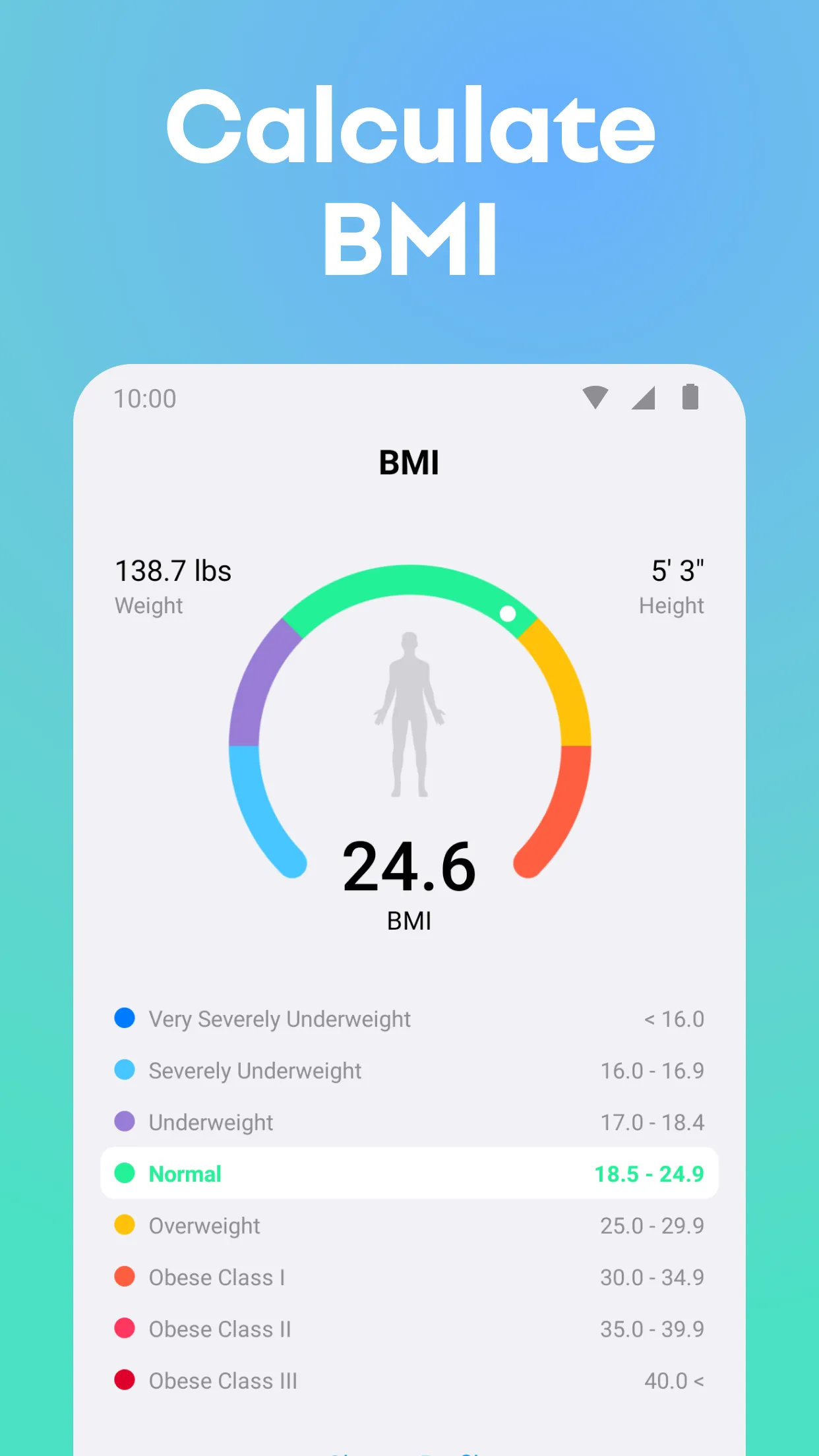This screenshot has height=1456, width=819.
Task: Select the blue dot beside Very Severely Underweight
Action: tap(124, 1019)
